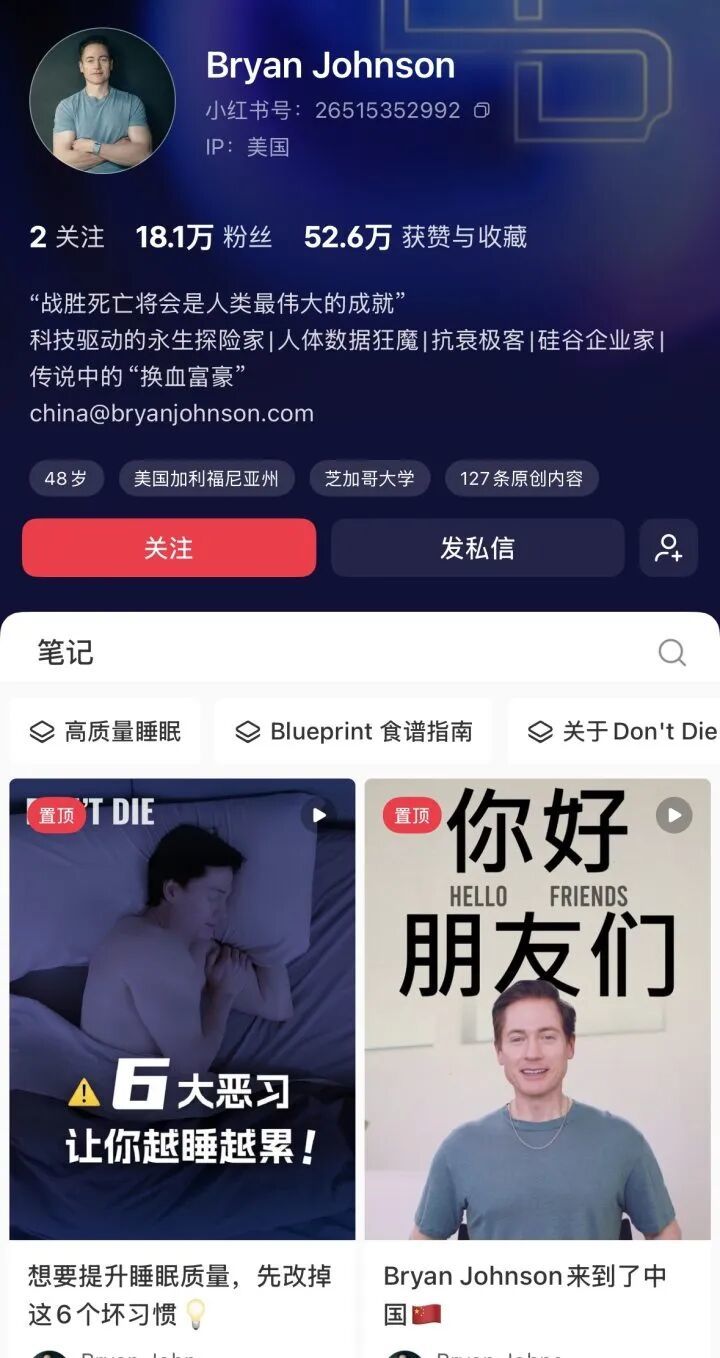
Task: Tap the red 关注 follow button
Action: pyautogui.click(x=169, y=548)
